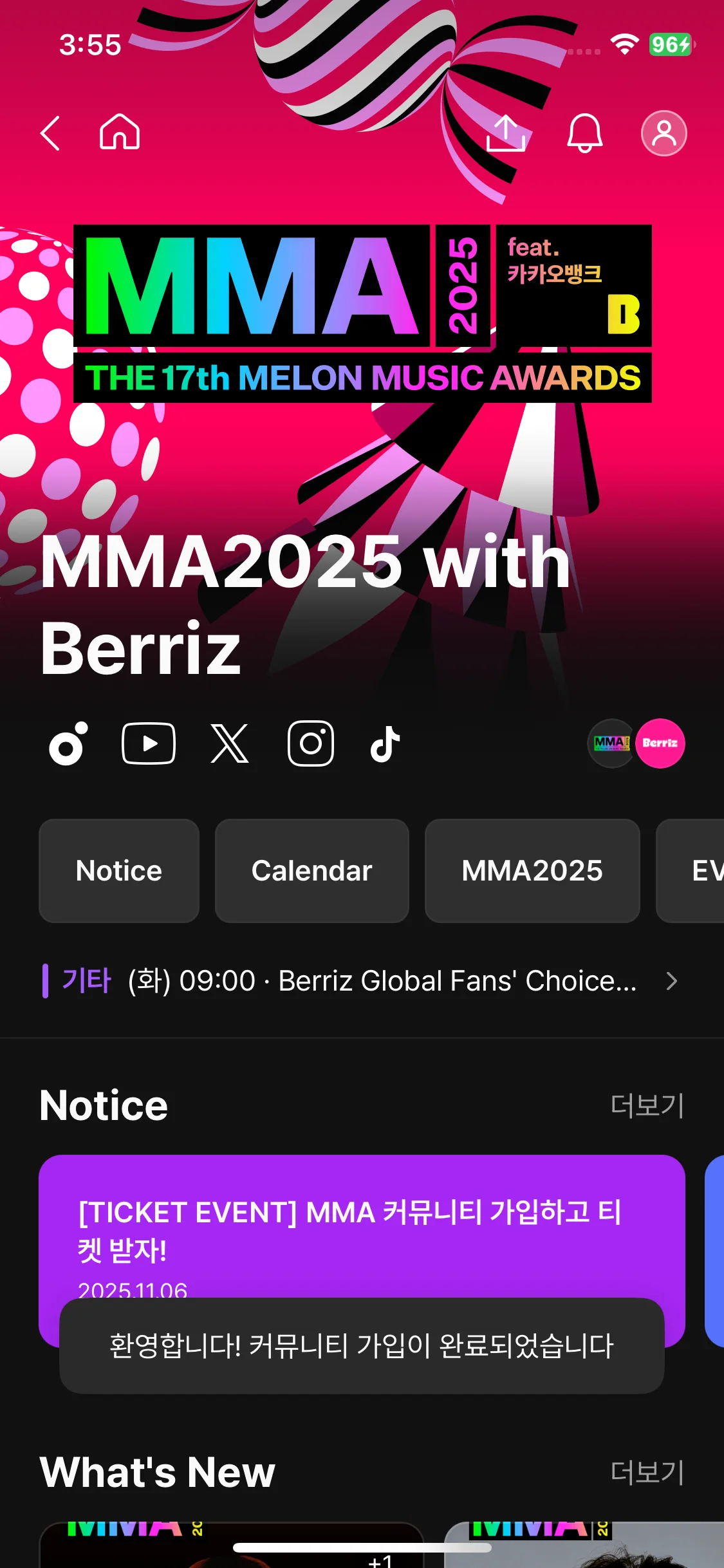Screen dimensions: 724x1568
Task: Open the home icon
Action: [x=120, y=133]
